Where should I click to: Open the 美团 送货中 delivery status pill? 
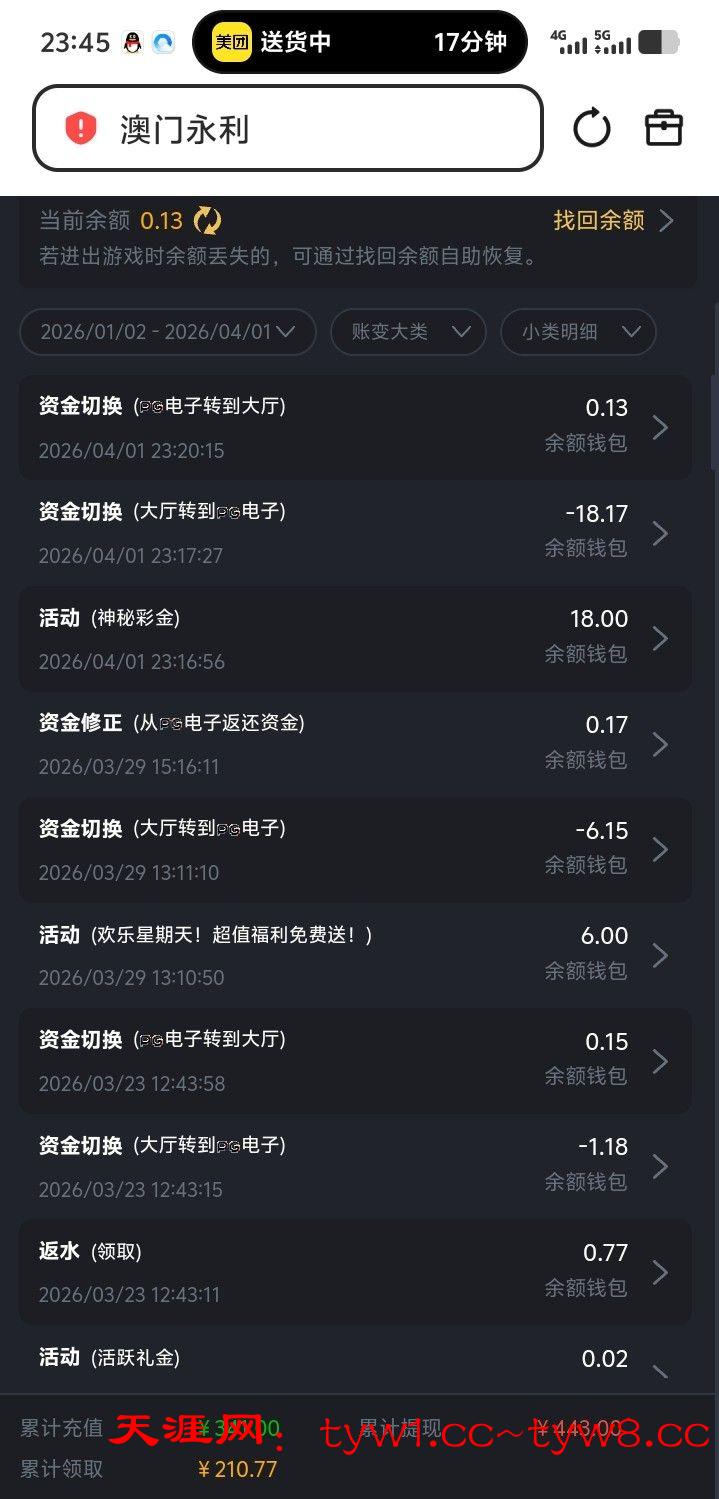coord(359,42)
